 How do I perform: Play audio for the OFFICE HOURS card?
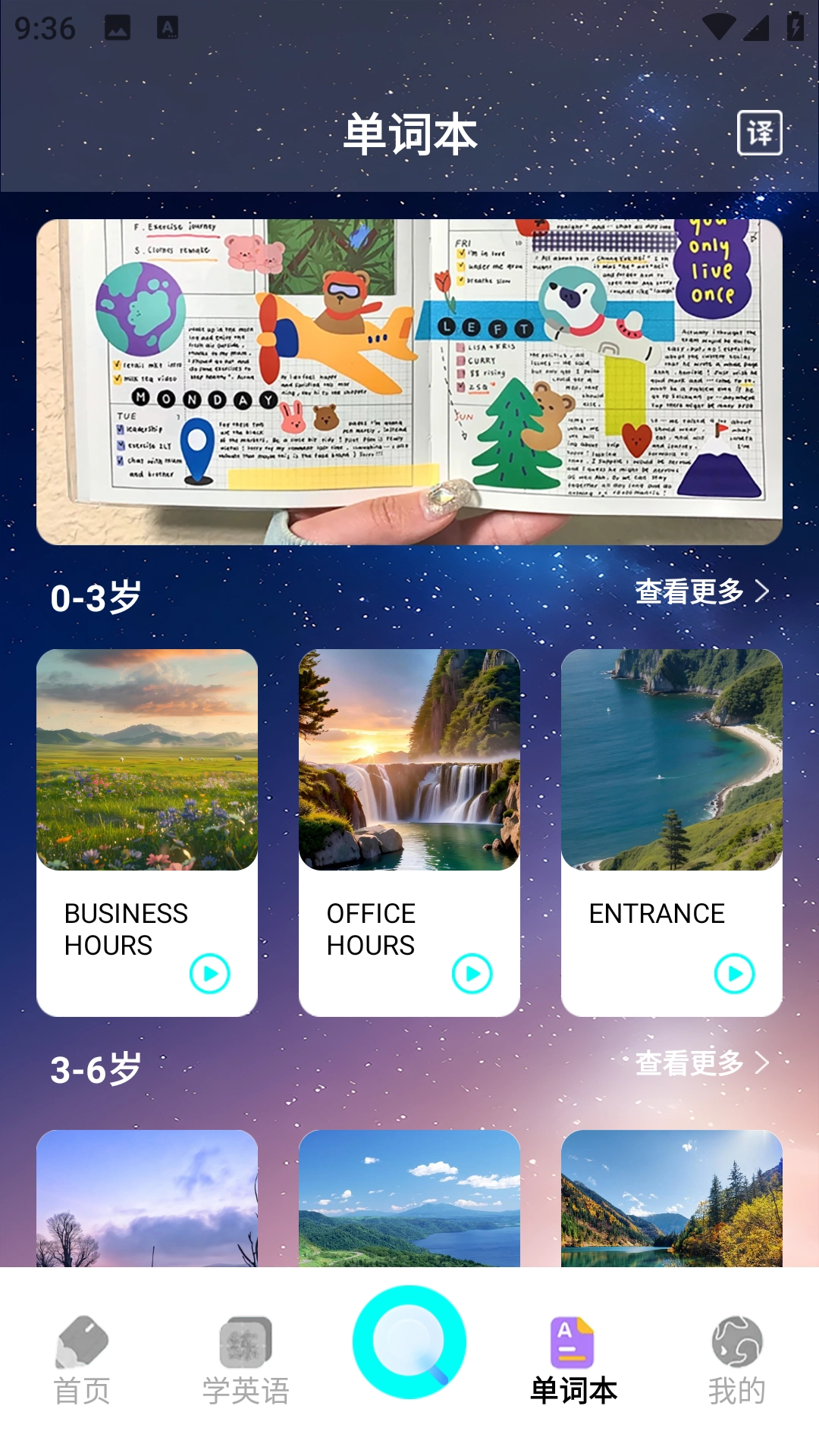click(472, 973)
